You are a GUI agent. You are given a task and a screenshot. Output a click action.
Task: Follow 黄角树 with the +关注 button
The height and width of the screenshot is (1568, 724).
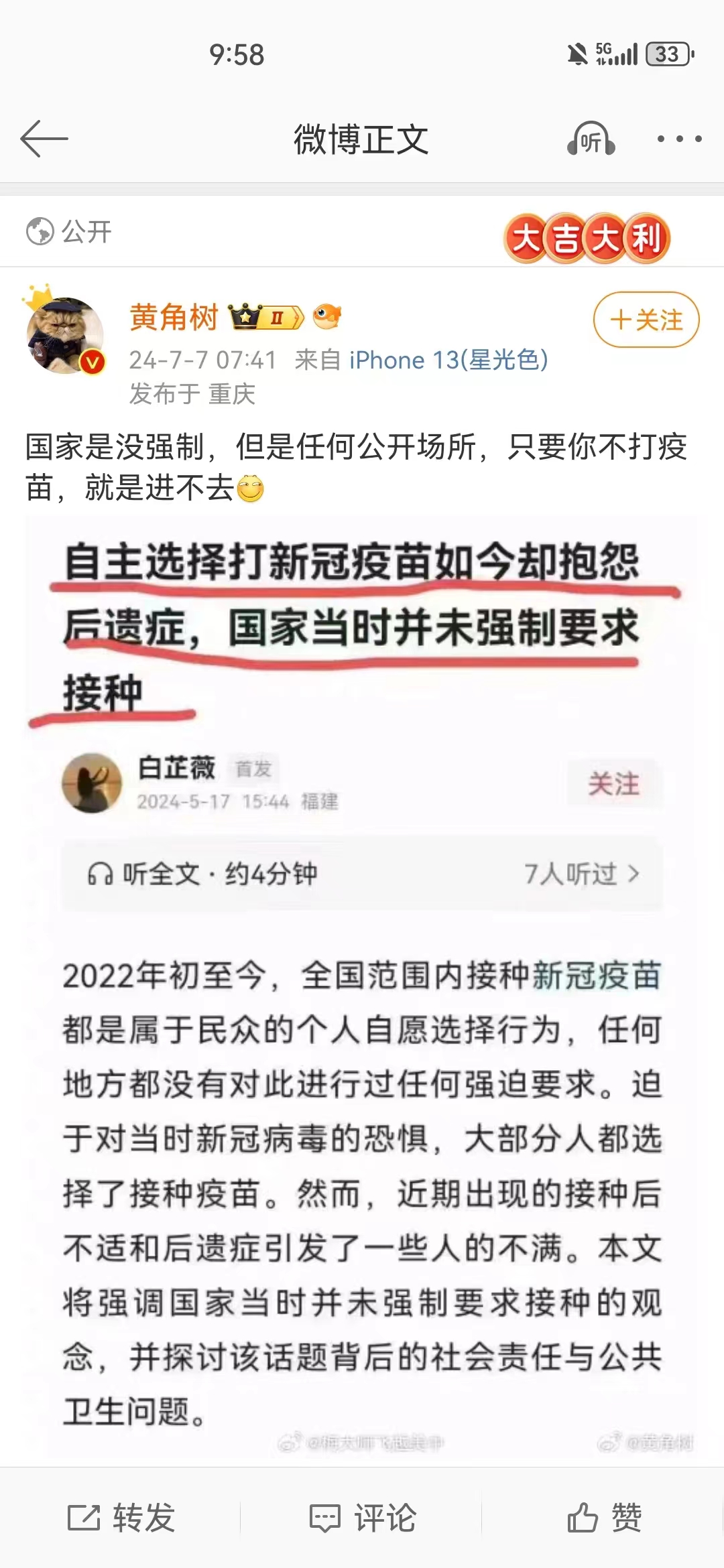coord(646,320)
